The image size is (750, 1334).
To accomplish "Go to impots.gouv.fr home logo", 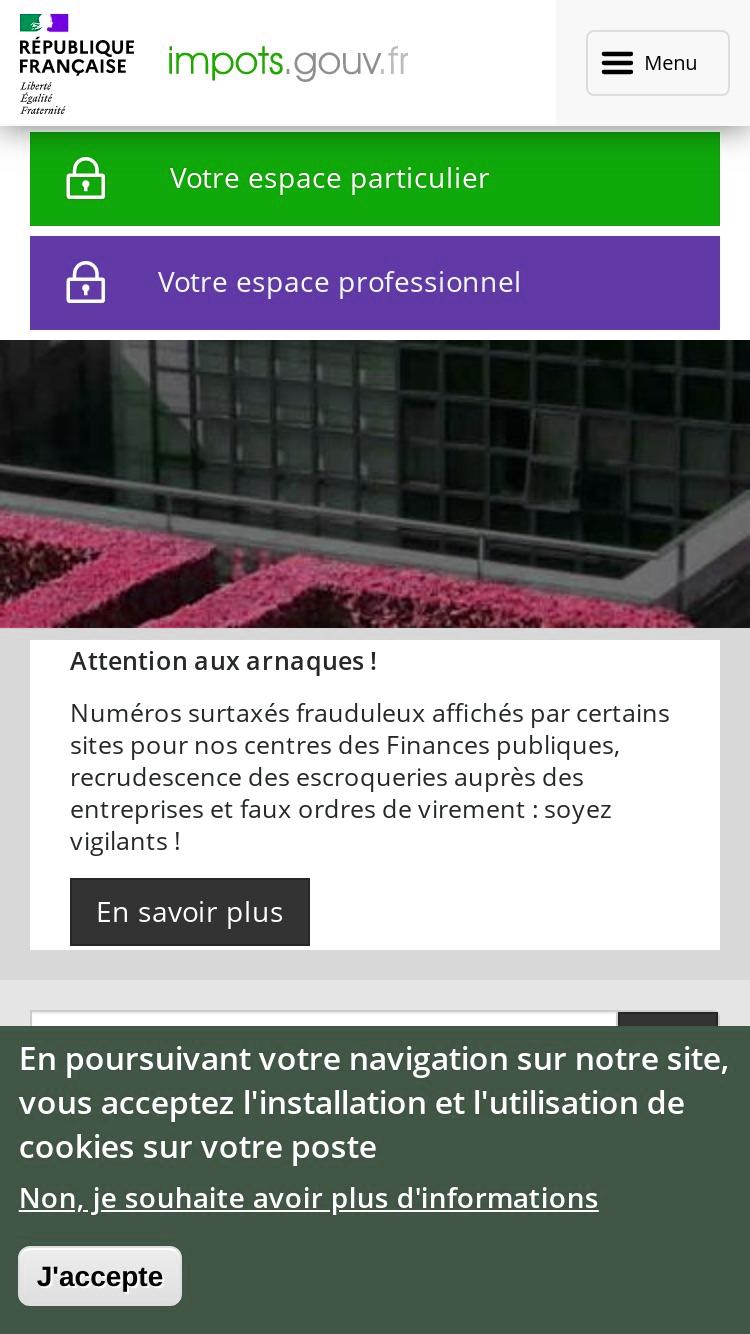I will tap(288, 62).
